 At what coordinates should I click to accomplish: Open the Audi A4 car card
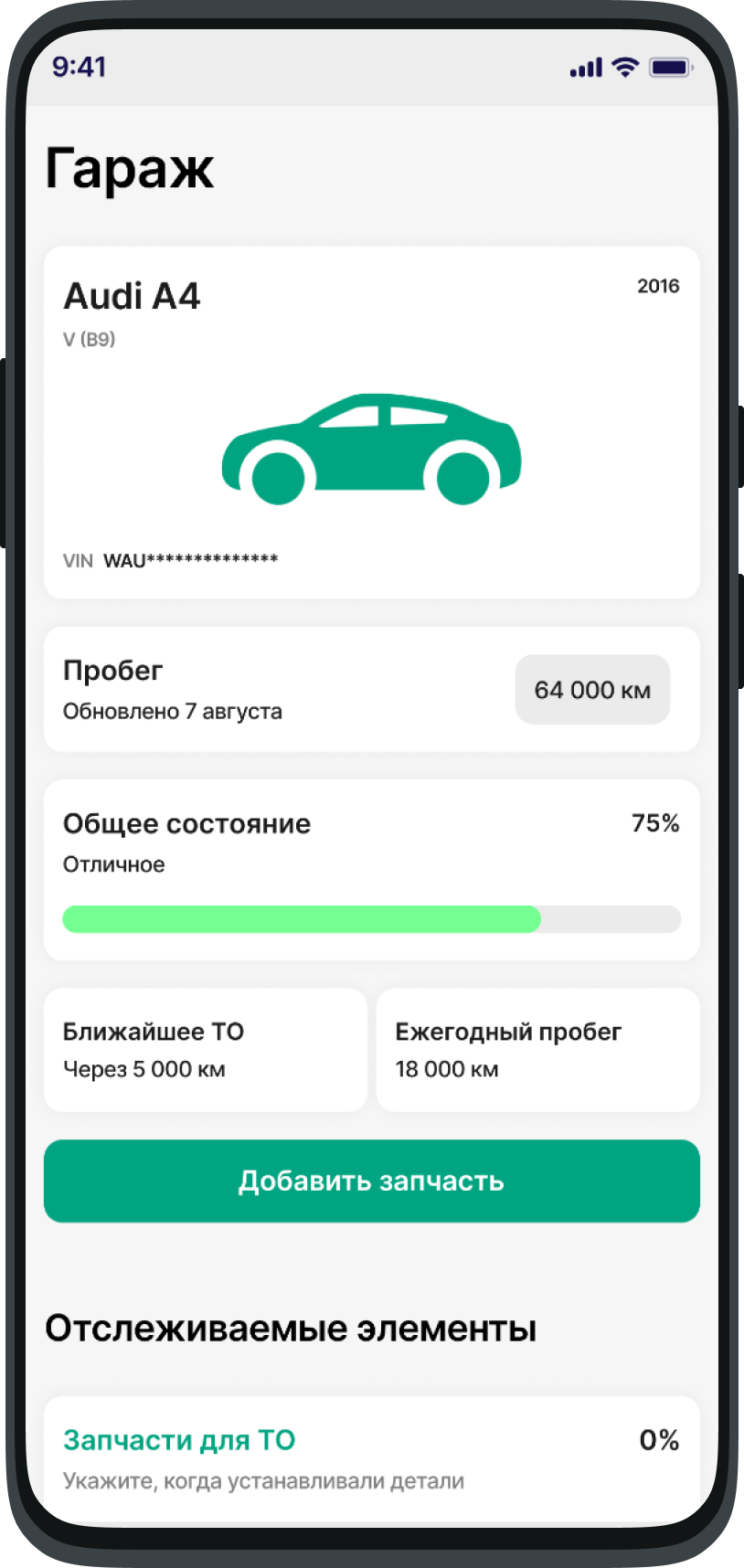click(x=371, y=422)
